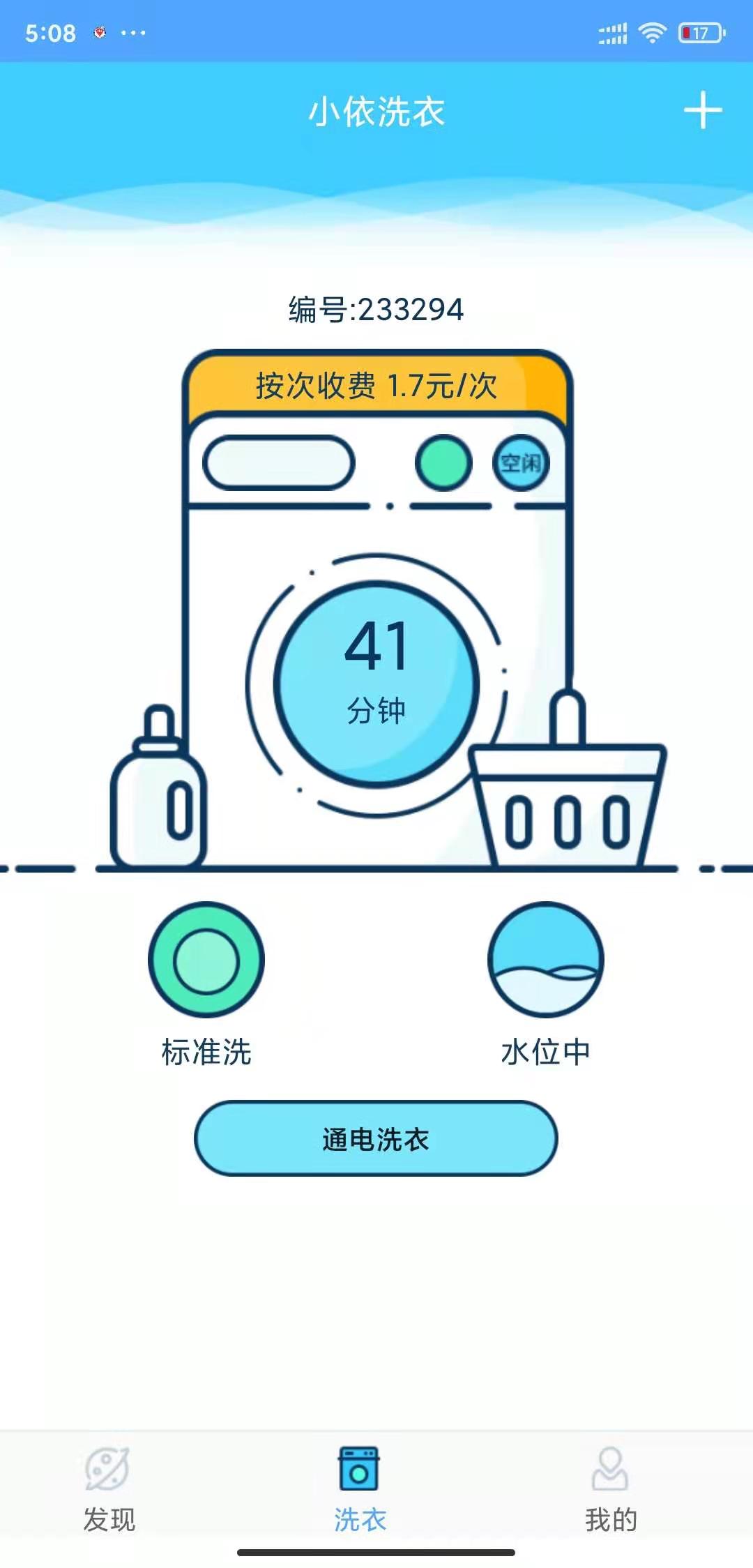Start washing with 通电洗衣 button

[x=376, y=1139]
